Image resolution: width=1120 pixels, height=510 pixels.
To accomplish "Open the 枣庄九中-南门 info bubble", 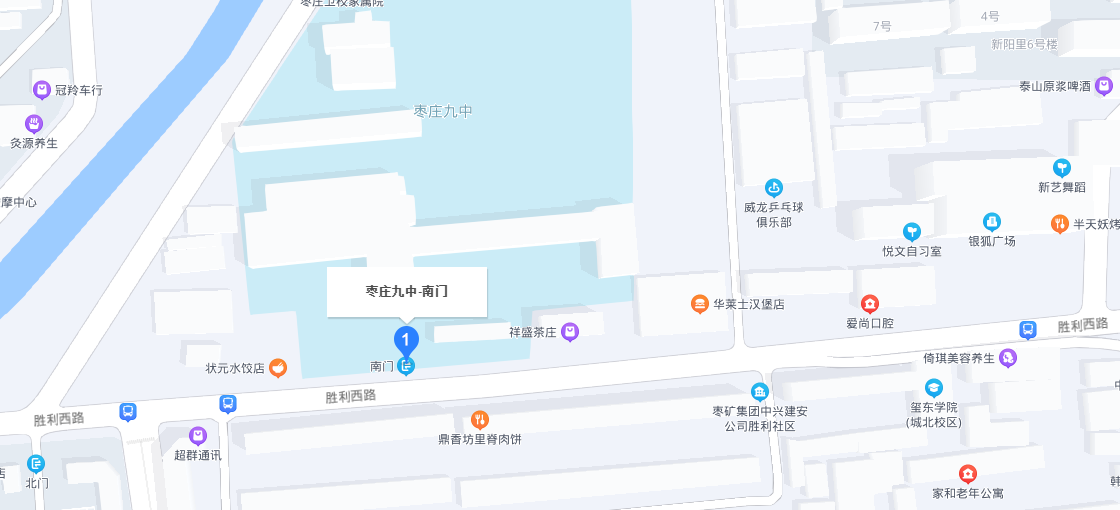I will pyautogui.click(x=406, y=292).
